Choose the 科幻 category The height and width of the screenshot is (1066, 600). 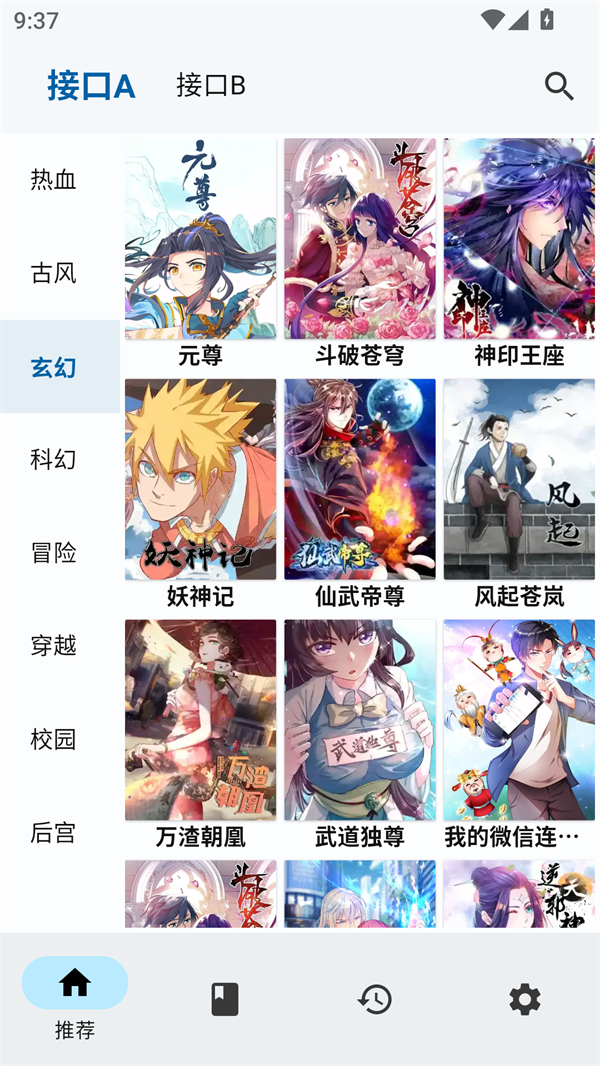click(x=54, y=460)
